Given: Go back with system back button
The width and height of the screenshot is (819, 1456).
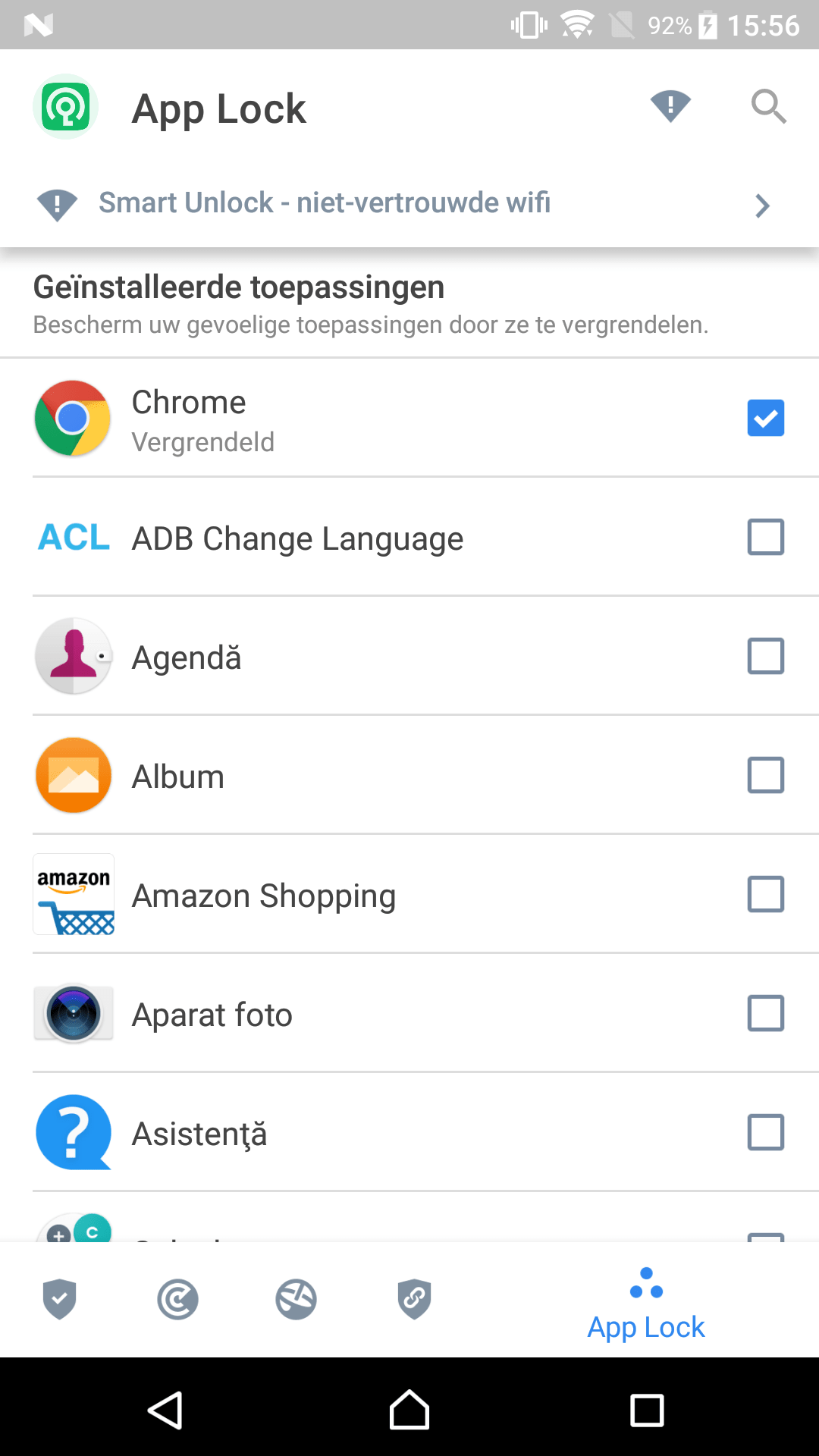Looking at the screenshot, I should [x=165, y=1410].
